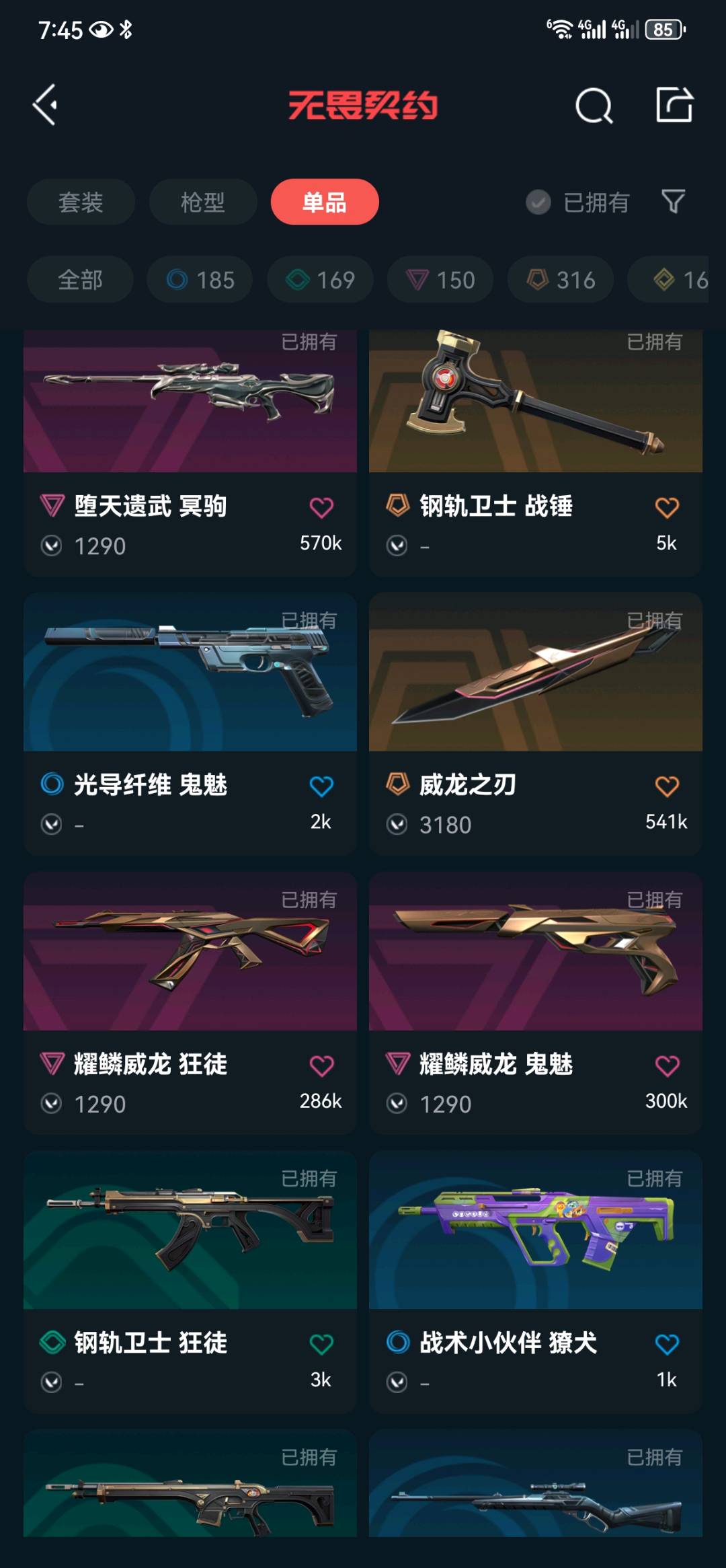726x1568 pixels.
Task: Tap the share icon in the top bar
Action: pyautogui.click(x=674, y=105)
